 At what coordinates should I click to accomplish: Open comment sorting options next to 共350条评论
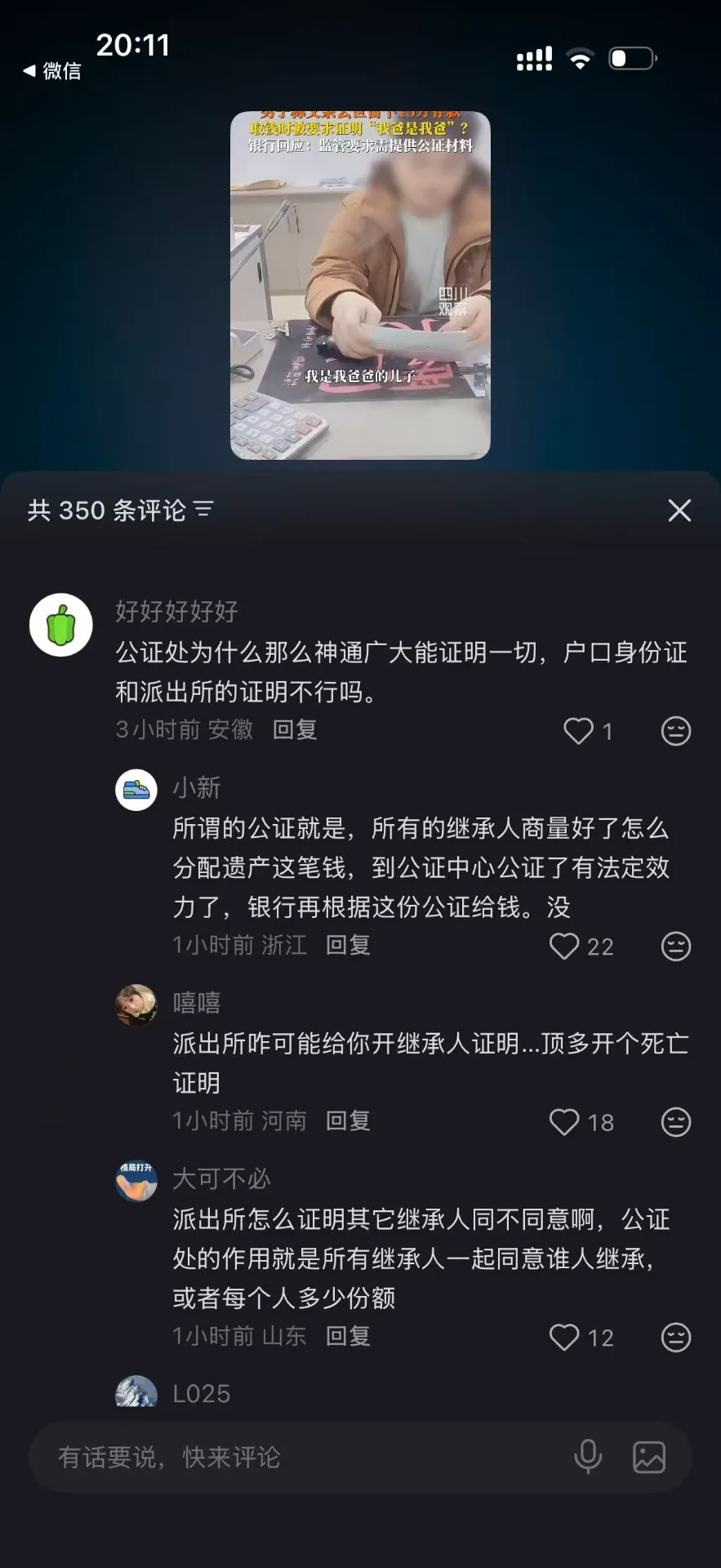pos(203,510)
